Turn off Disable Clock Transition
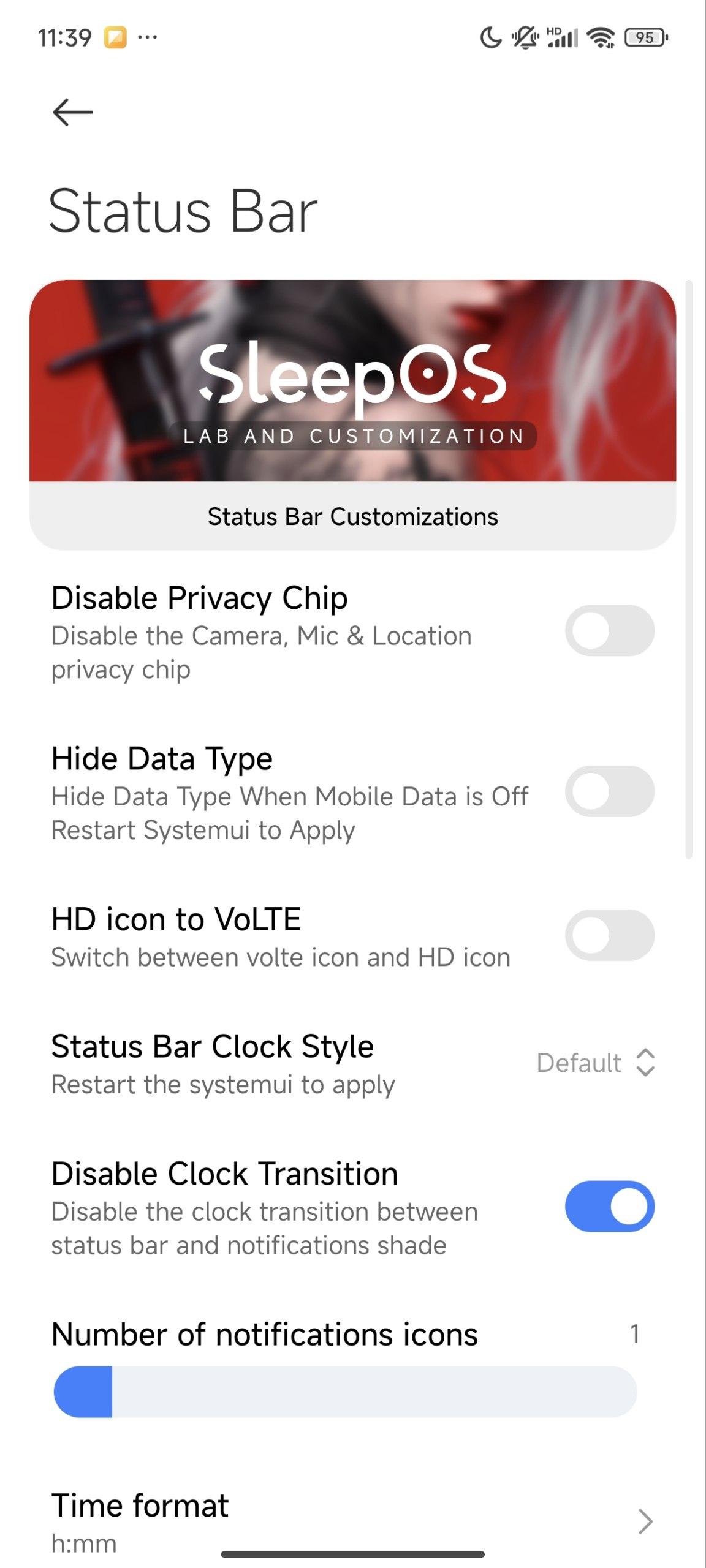Image resolution: width=706 pixels, height=1568 pixels. (x=609, y=1206)
